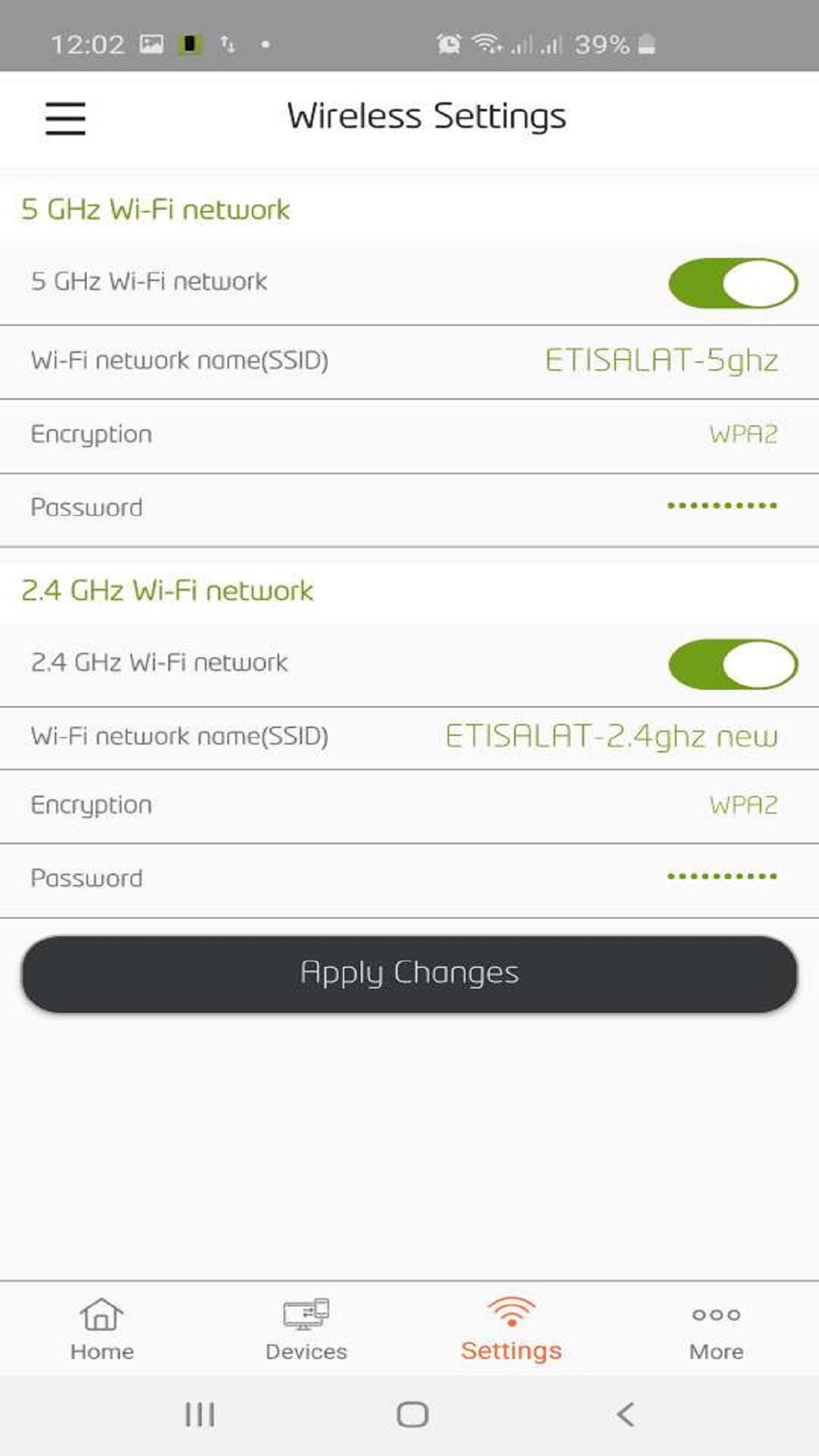Tap Apply Changes
Image resolution: width=819 pixels, height=1456 pixels.
[409, 974]
